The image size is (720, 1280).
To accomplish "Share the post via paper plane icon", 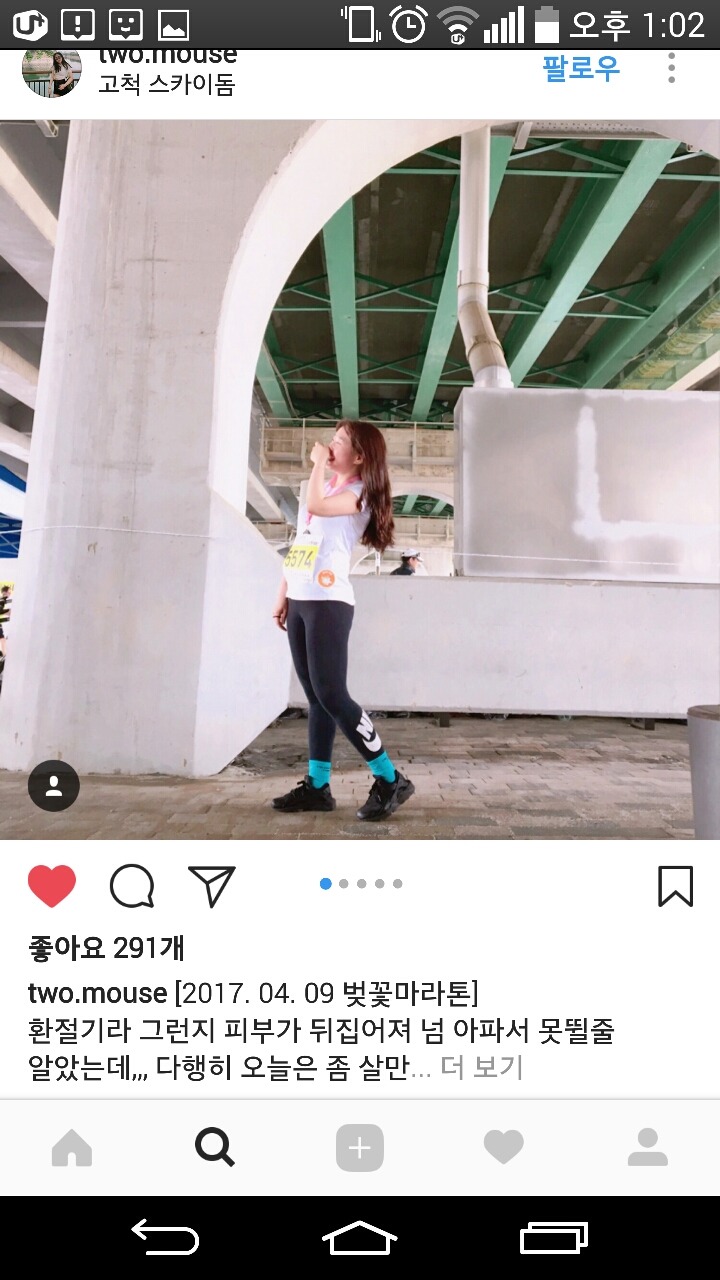I will tap(211, 886).
